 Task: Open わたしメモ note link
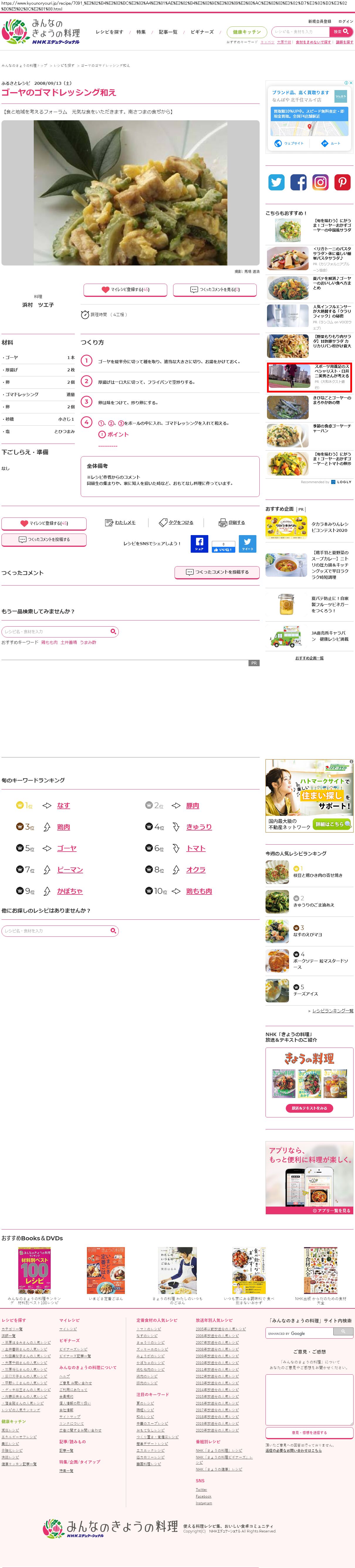click(x=121, y=522)
